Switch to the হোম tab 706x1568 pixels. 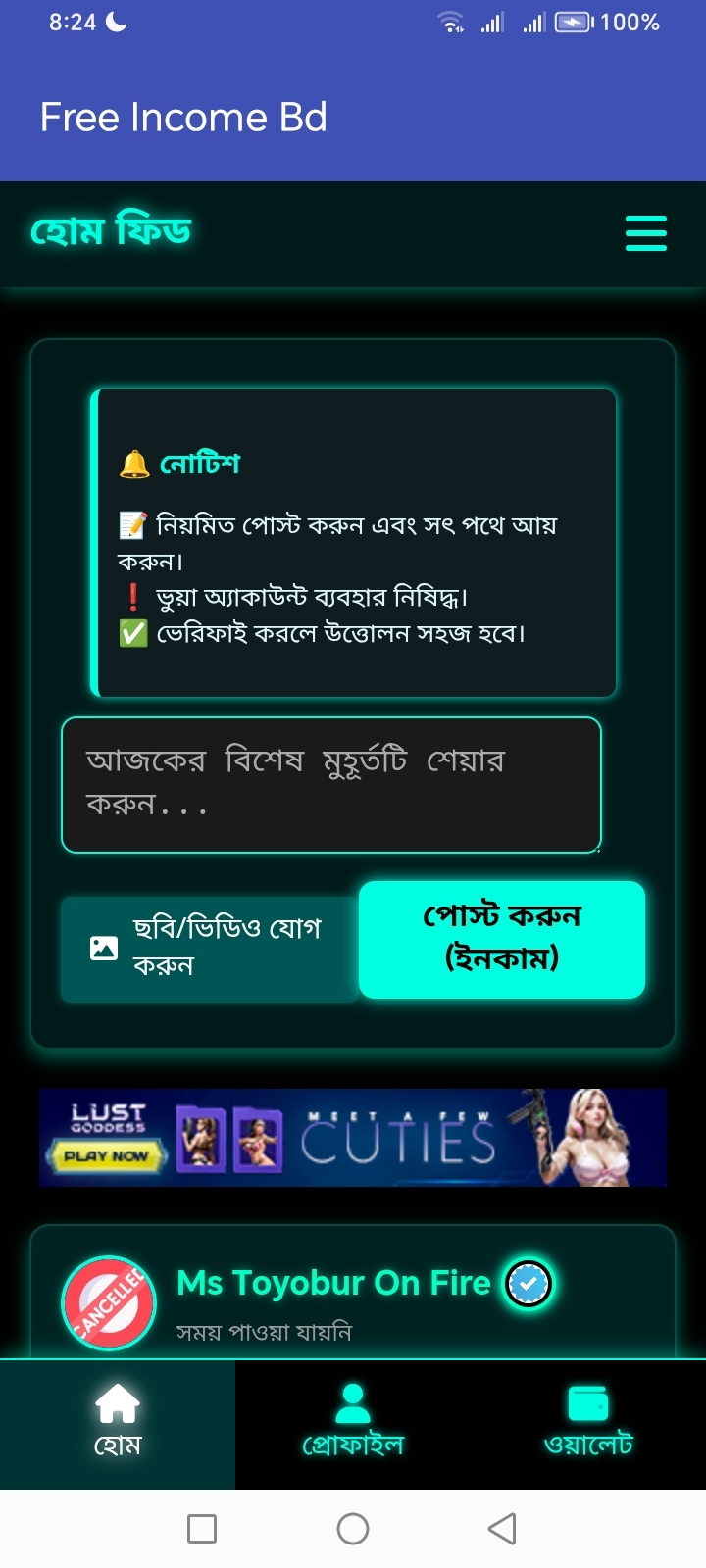pos(118,1423)
